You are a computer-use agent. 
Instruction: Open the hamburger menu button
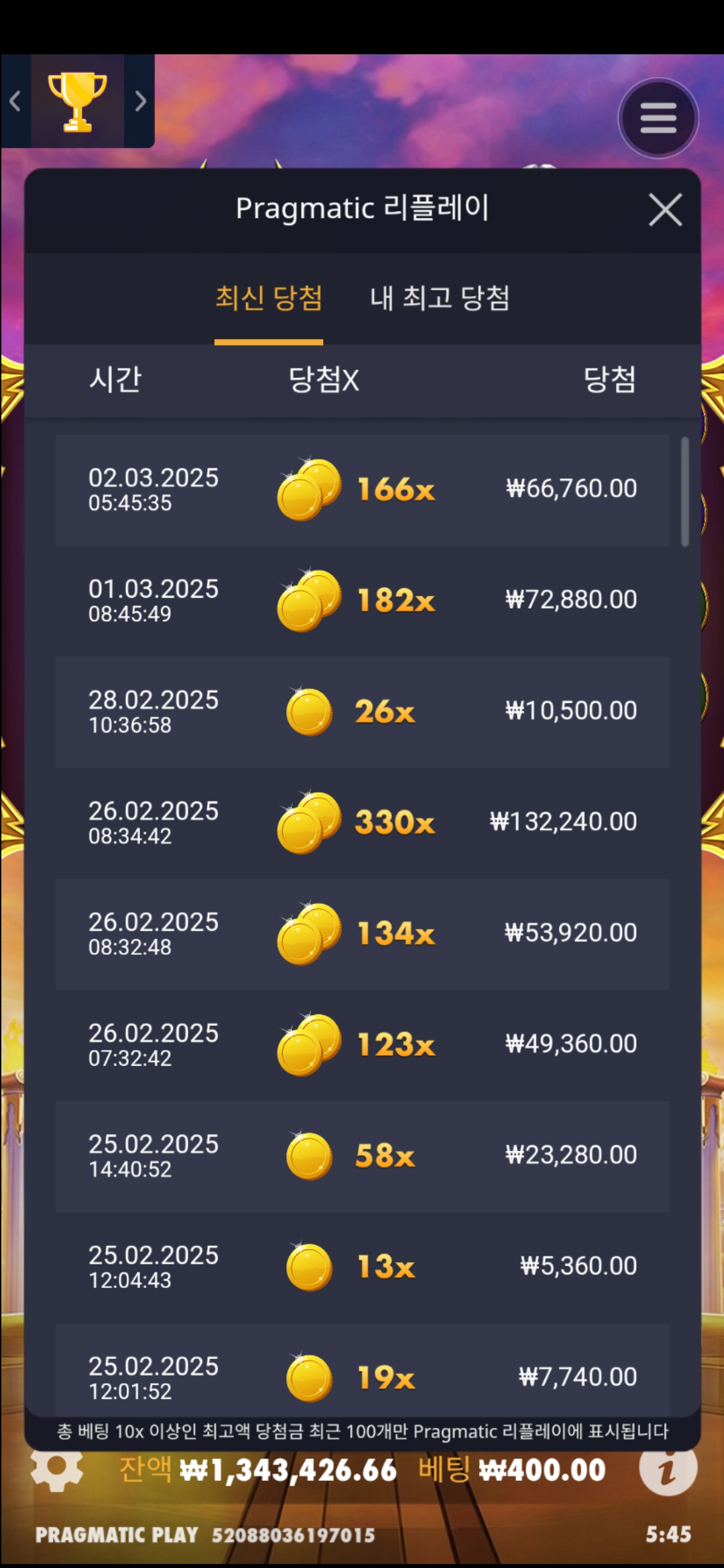pos(658,119)
